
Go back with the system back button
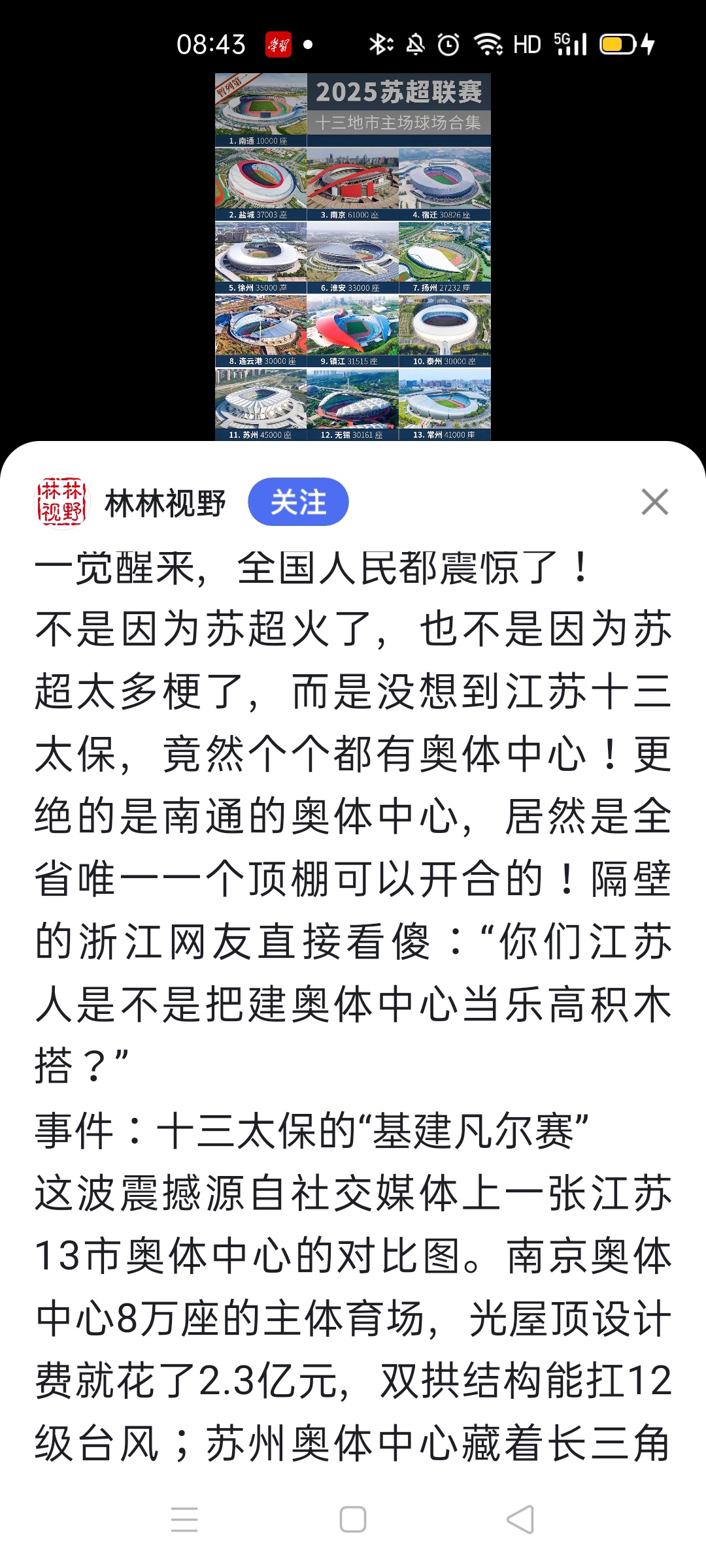pos(520,1519)
